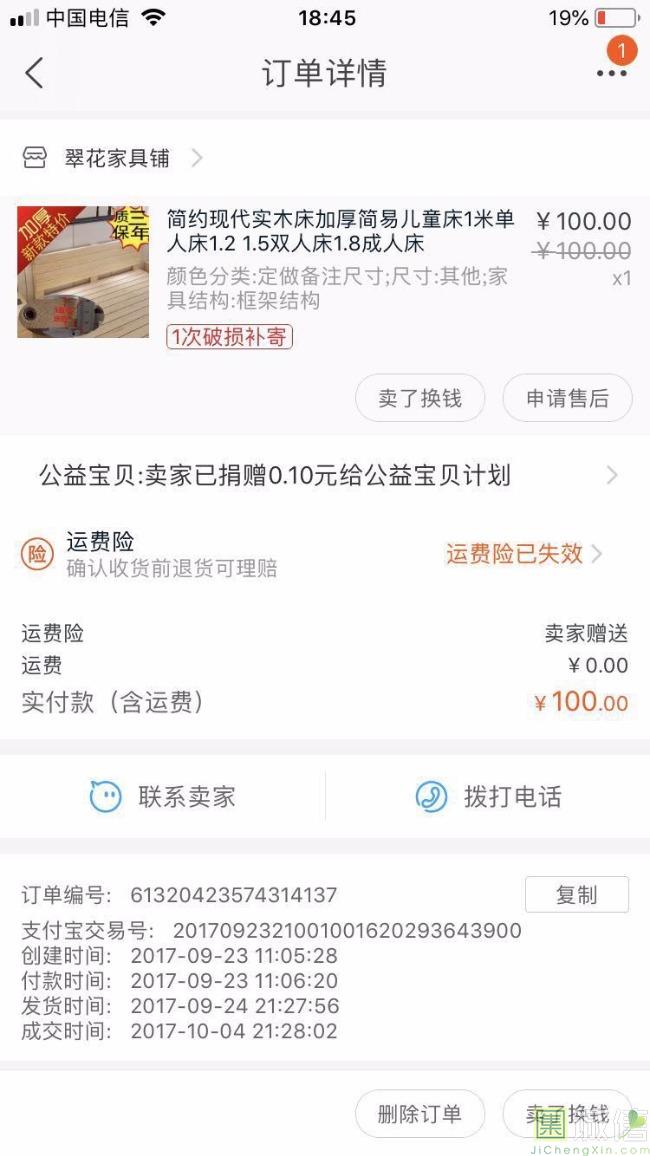The height and width of the screenshot is (1156, 650).
Task: Tap 拨打电话 to call the seller
Action: [488, 797]
